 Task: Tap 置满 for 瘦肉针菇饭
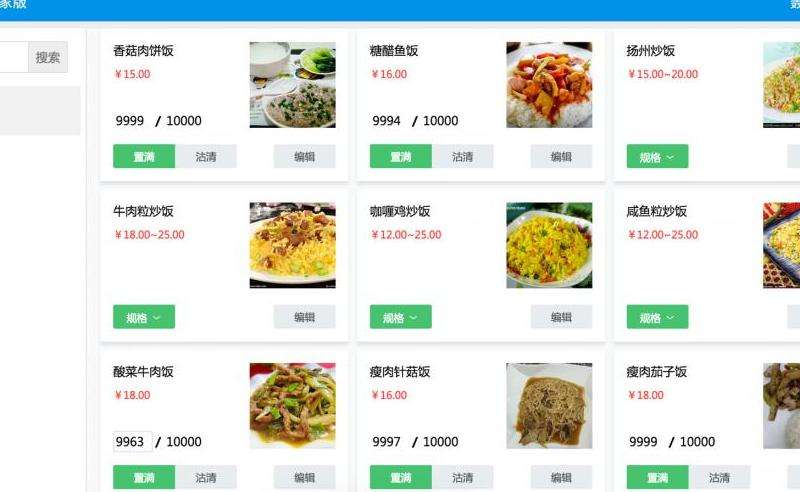point(401,477)
